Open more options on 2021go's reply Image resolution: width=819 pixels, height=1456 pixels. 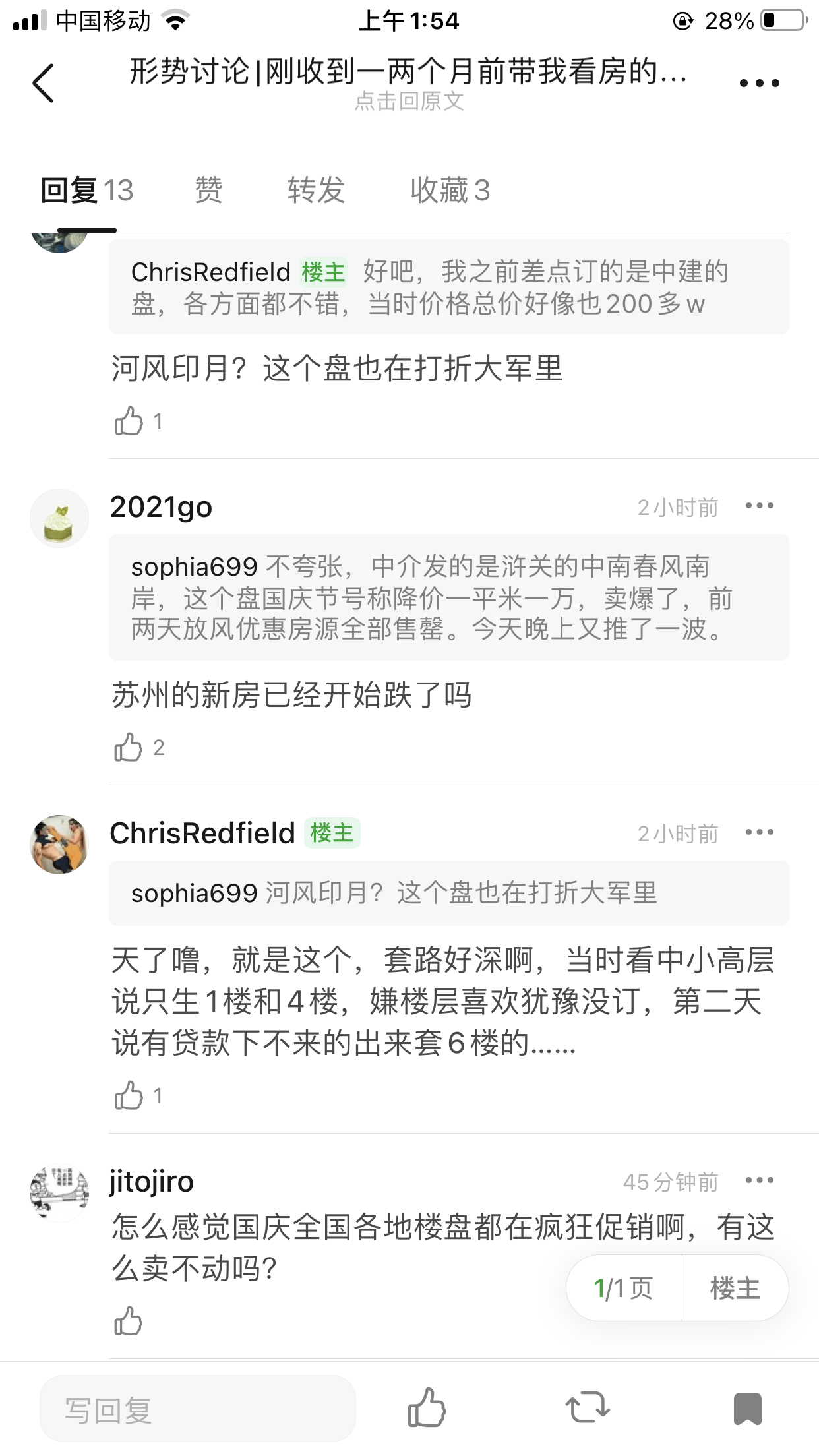(759, 506)
